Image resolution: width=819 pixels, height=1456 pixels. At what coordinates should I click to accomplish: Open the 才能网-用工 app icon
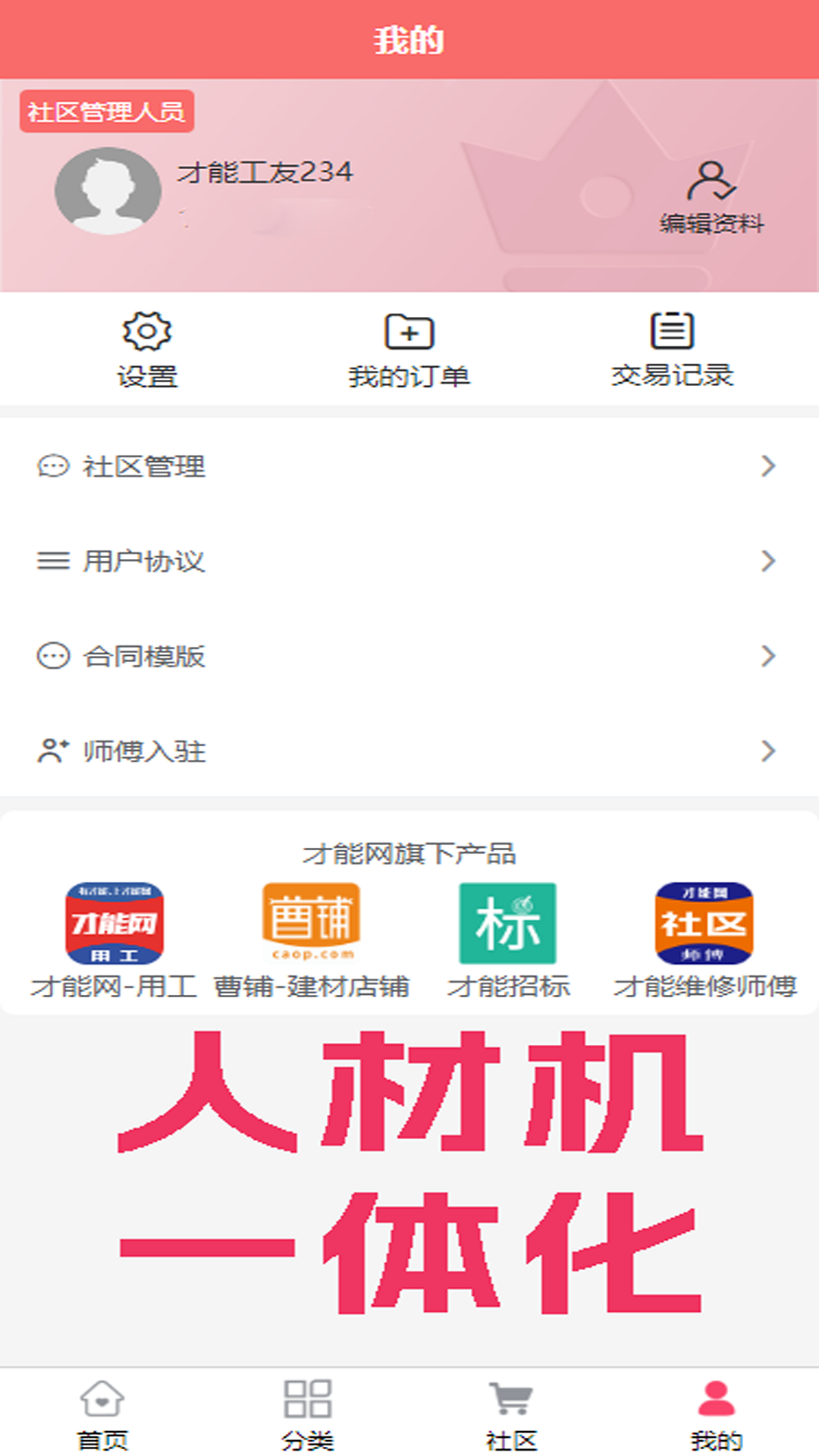click(114, 924)
